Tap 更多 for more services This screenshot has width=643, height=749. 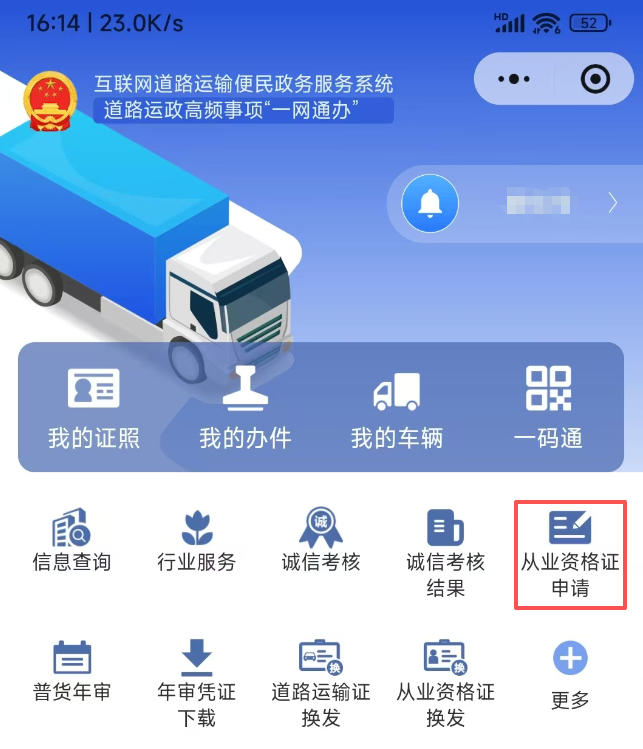[570, 675]
